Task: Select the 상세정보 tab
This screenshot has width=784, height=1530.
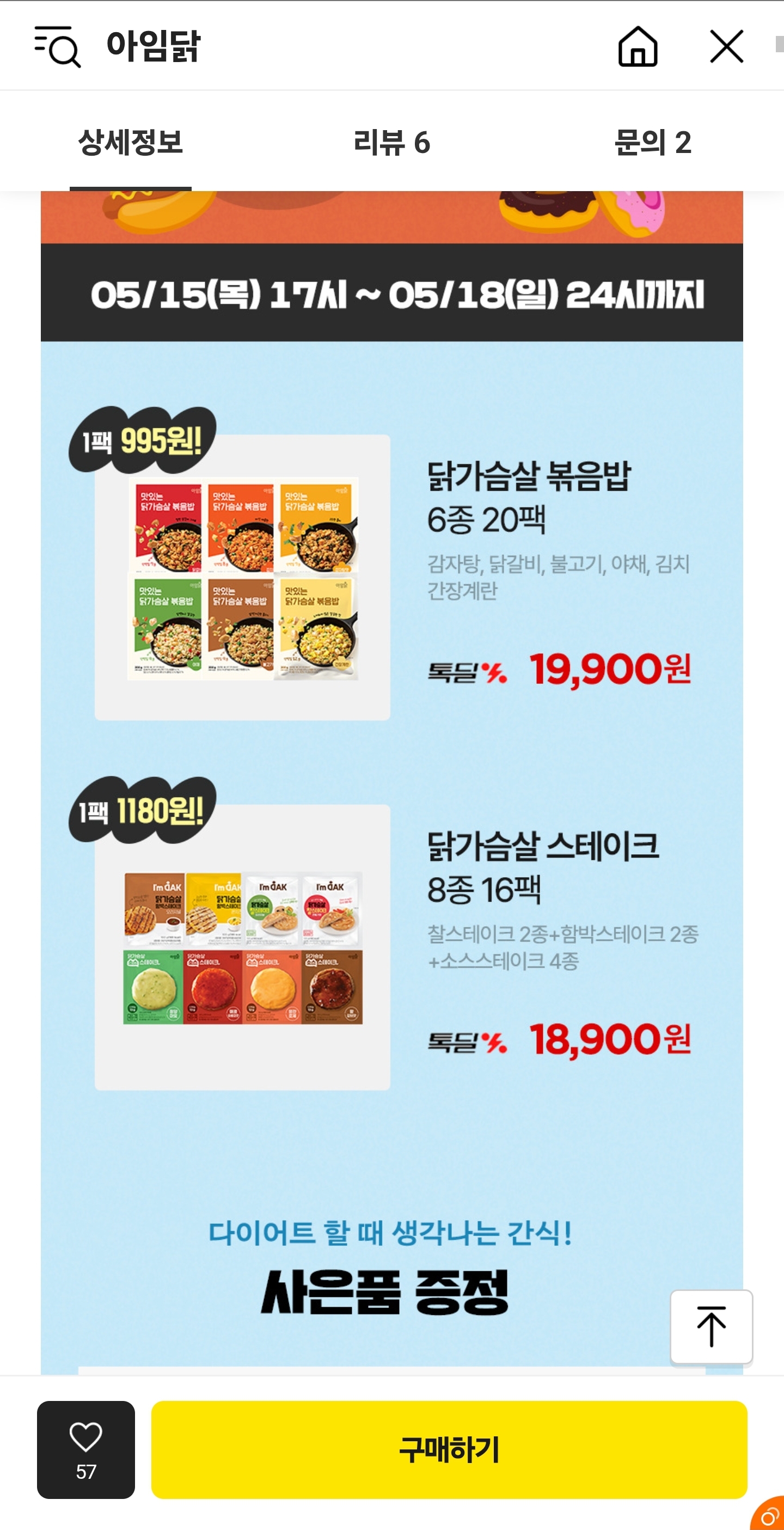Action: 131,143
